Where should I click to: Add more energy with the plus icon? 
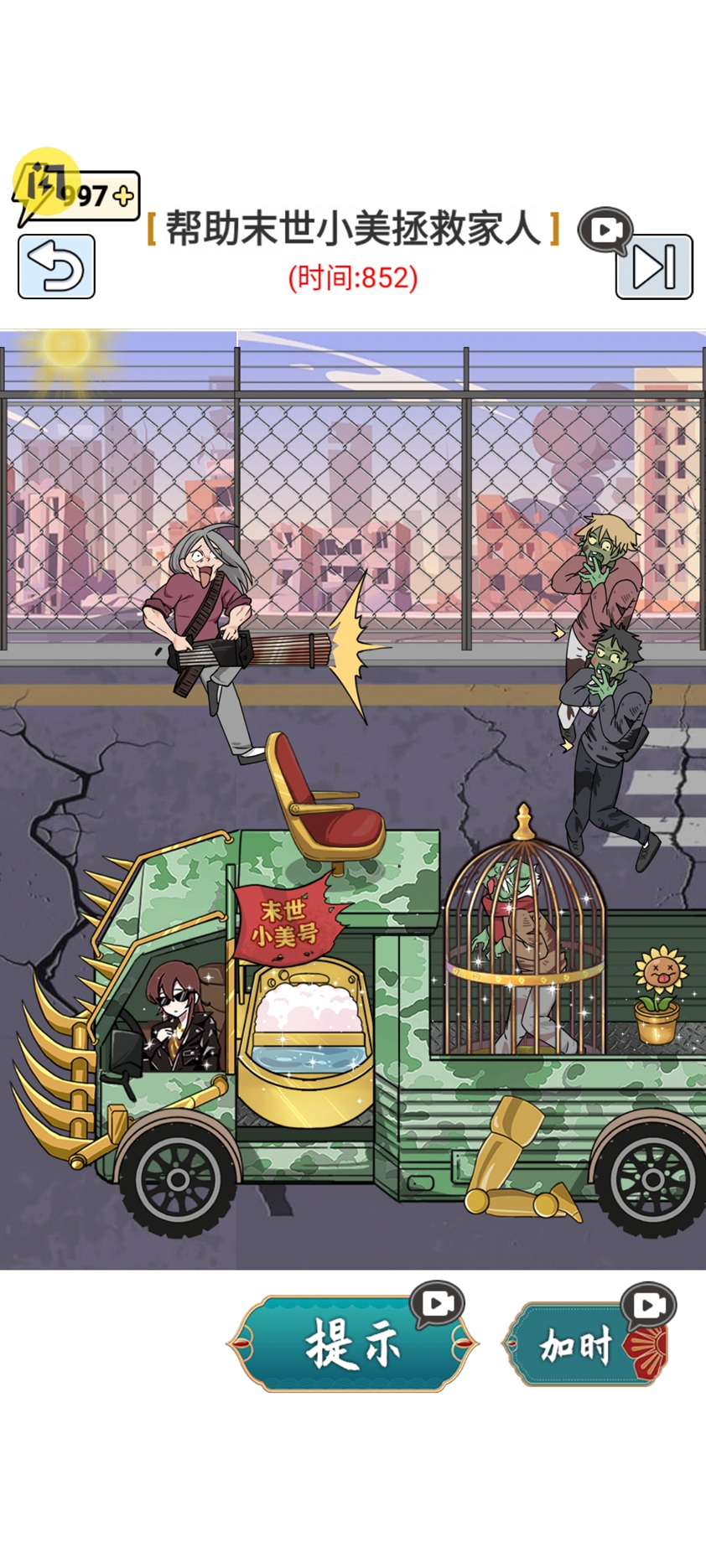click(x=123, y=196)
